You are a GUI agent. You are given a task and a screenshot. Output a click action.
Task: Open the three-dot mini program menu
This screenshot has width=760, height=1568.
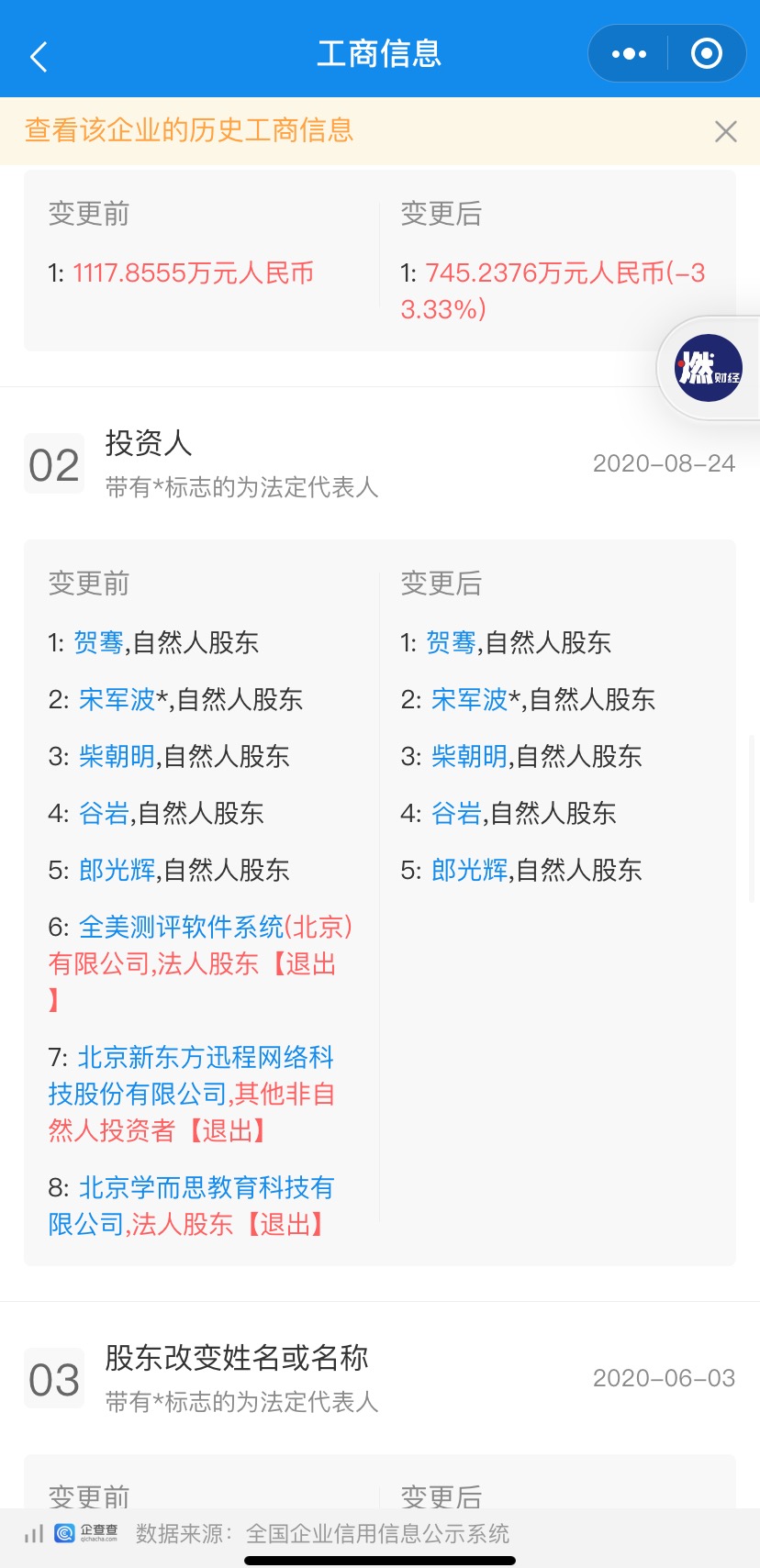[x=629, y=54]
